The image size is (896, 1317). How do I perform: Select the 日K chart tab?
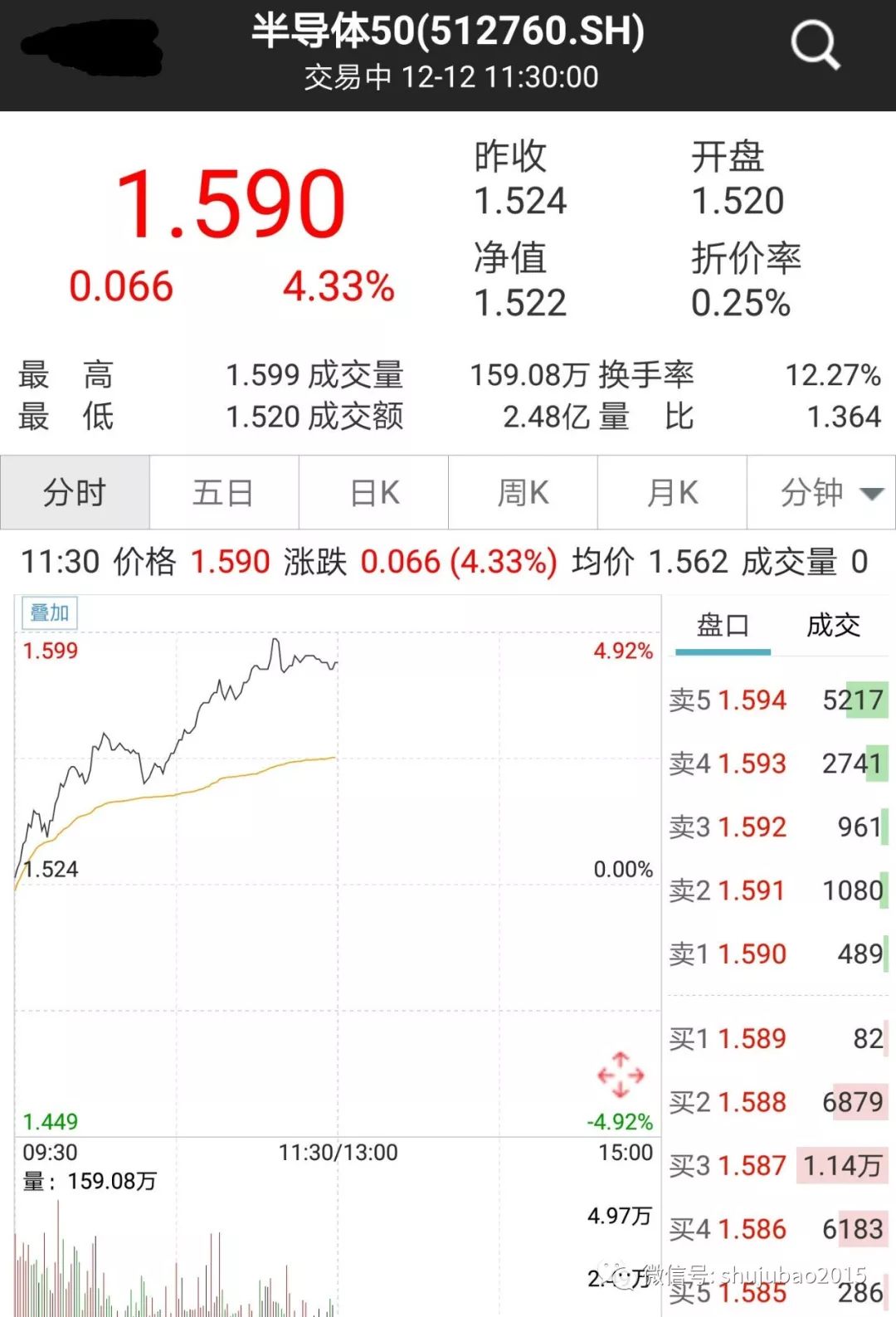coord(374,493)
